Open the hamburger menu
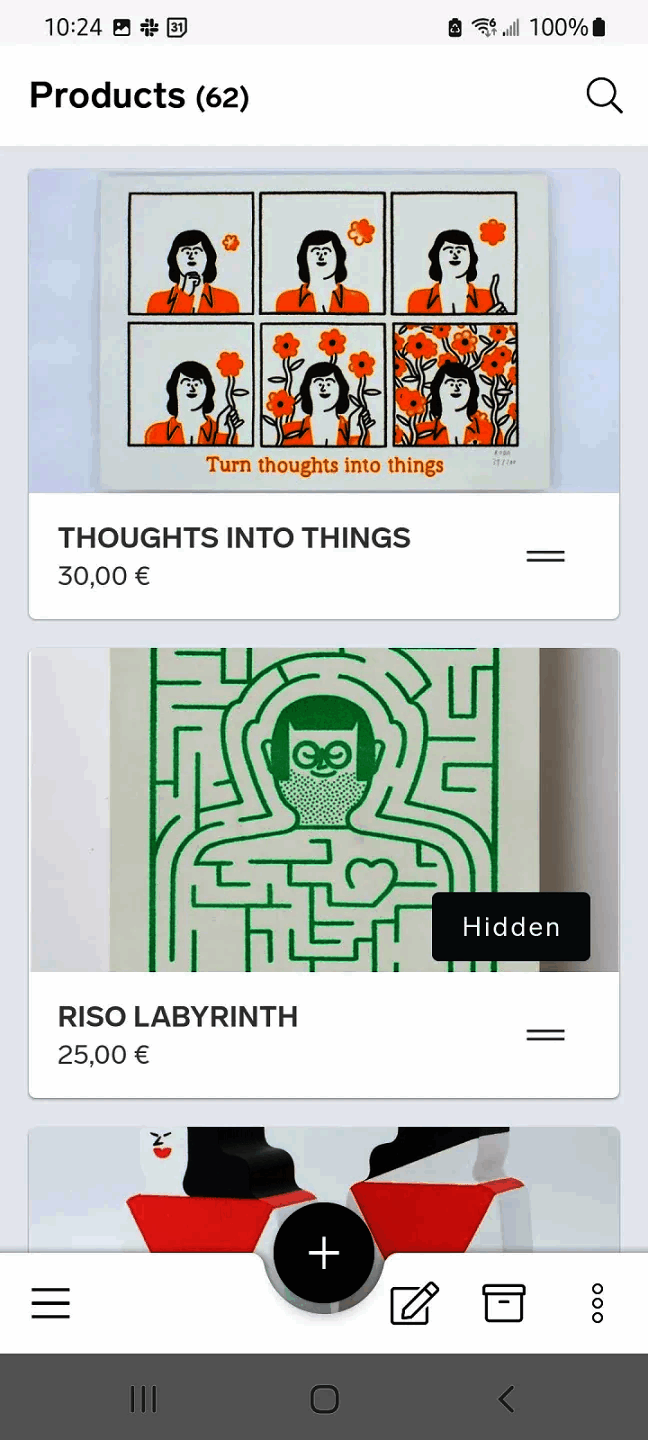 point(50,1303)
